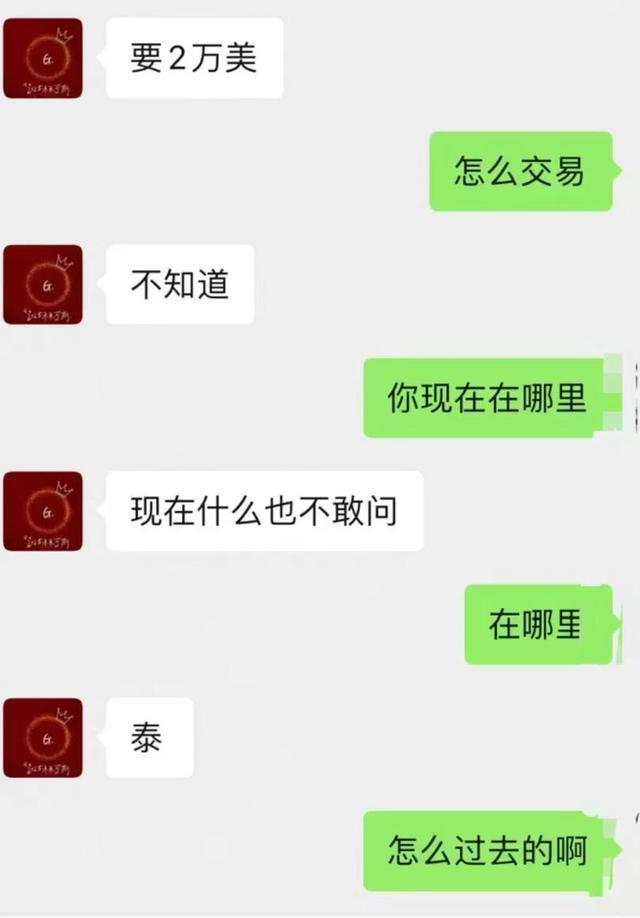Viewport: 640px width, 918px height.
Task: Open sender's avatar beside 要2万美 message
Action: pyautogui.click(x=42, y=58)
